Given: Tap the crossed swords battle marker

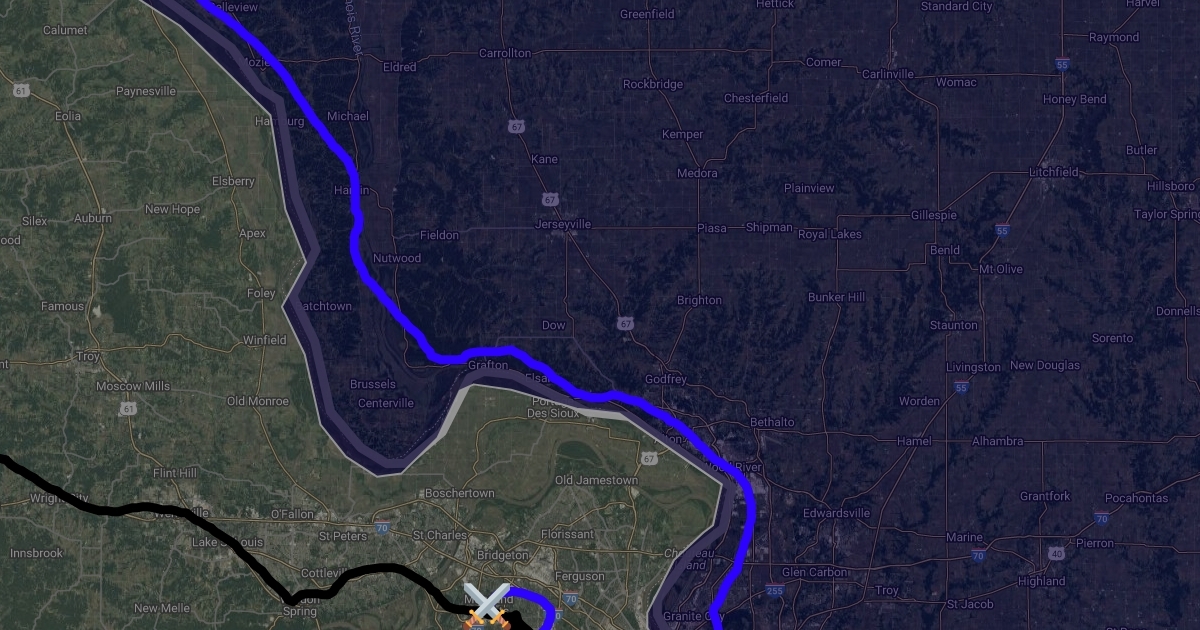Looking at the screenshot, I should 486,606.
